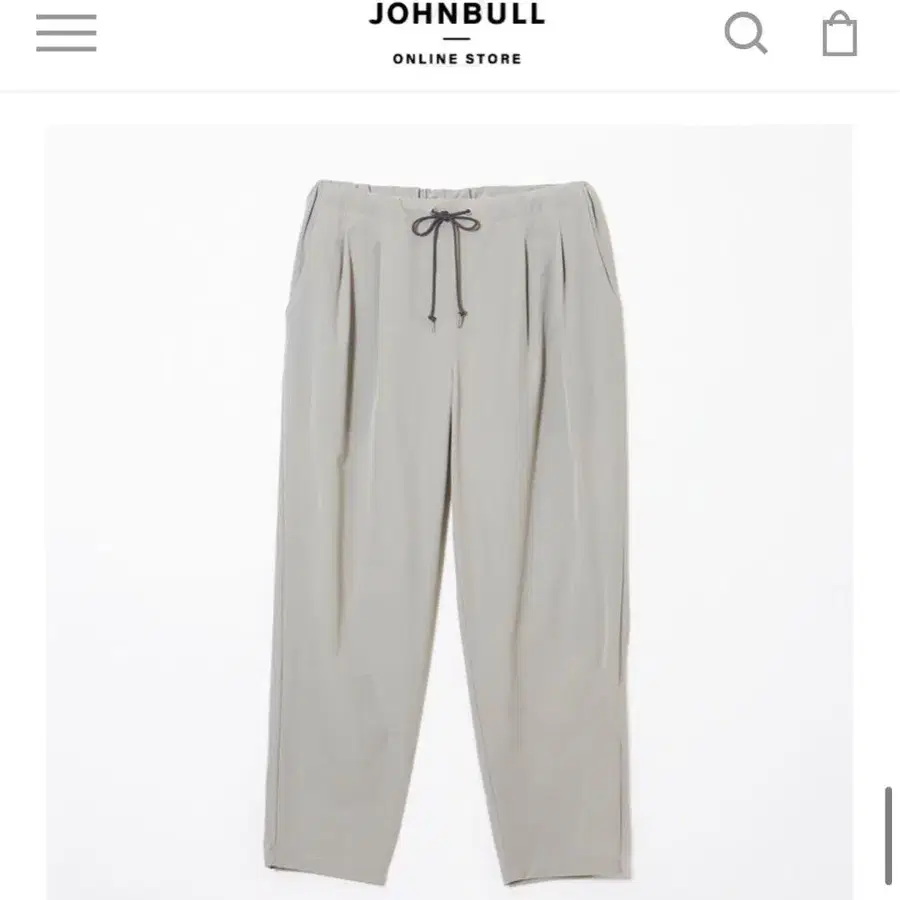Open the search magnifier

pyautogui.click(x=746, y=34)
